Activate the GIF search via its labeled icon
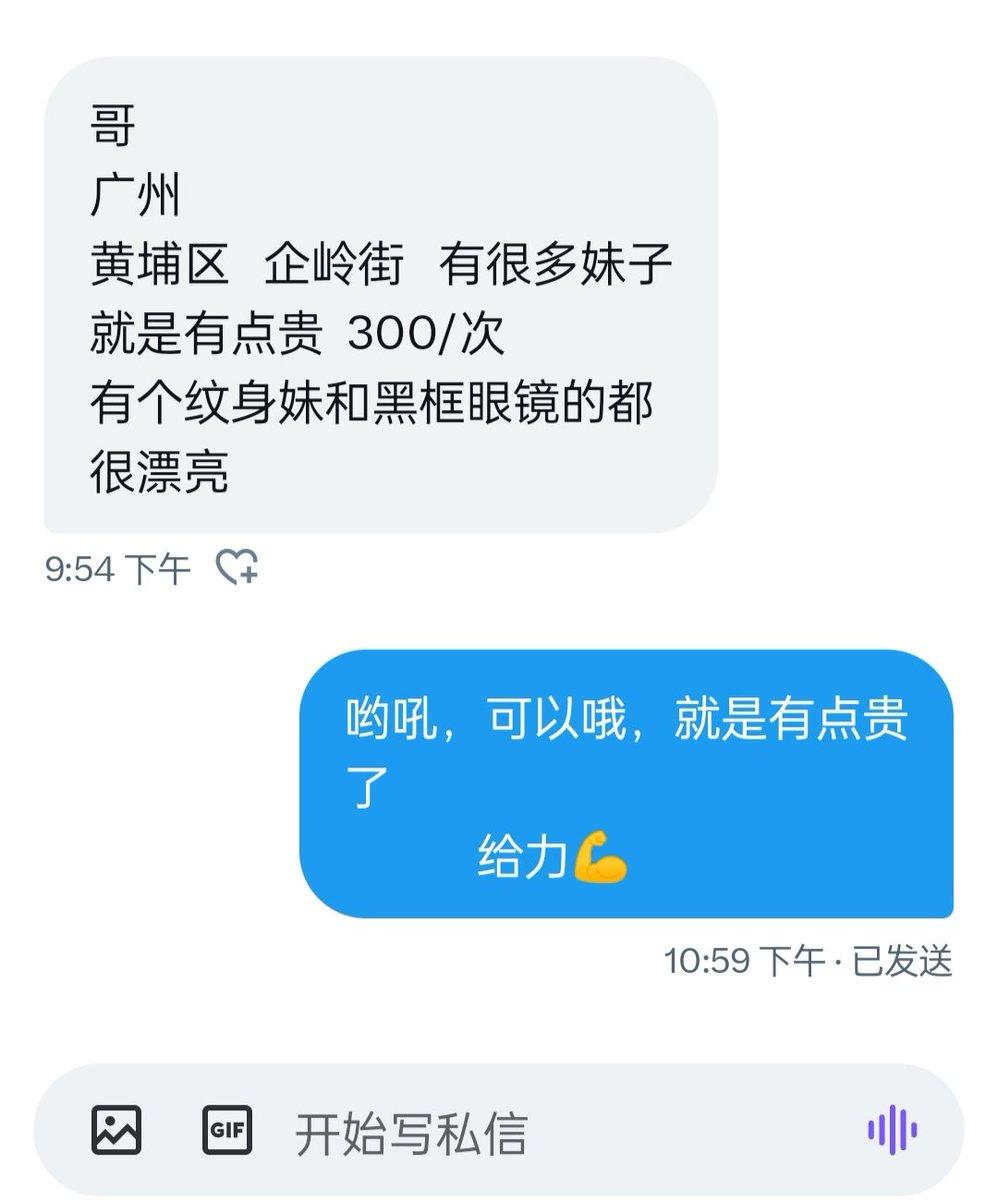Image resolution: width=998 pixels, height=1200 pixels. [228, 1131]
